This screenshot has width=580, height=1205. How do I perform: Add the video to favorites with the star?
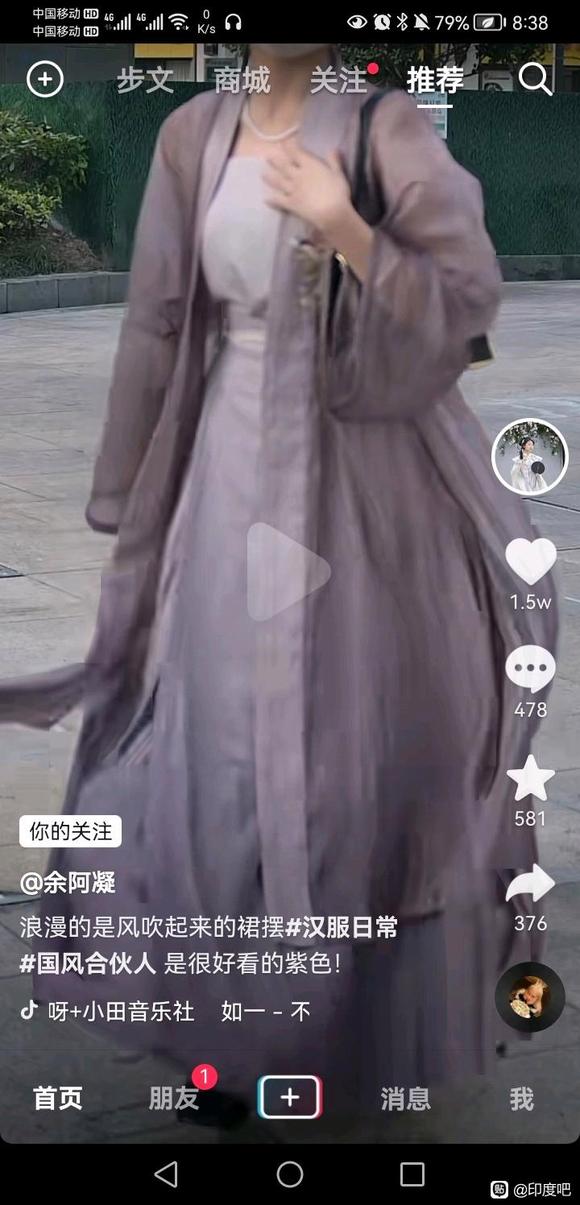point(530,778)
